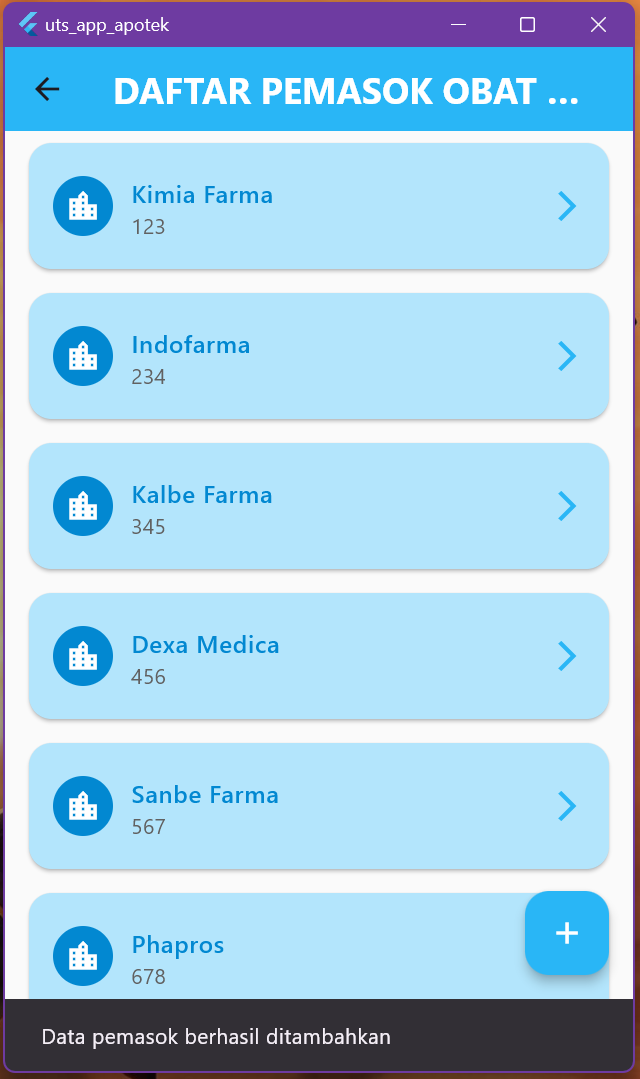Open the Dexa Medica supplier entry
The width and height of the screenshot is (640, 1079).
pyautogui.click(x=318, y=656)
